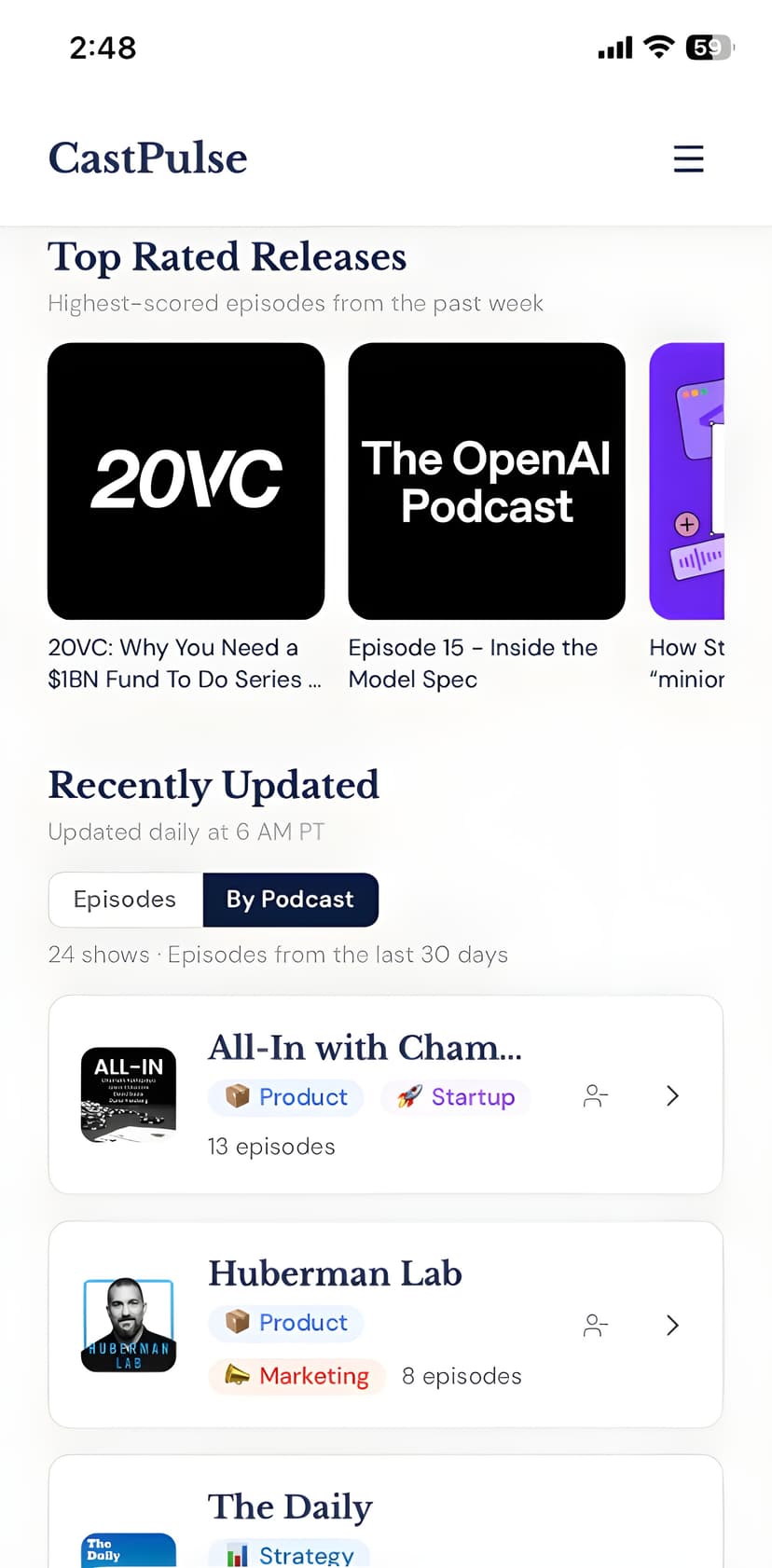This screenshot has height=1568, width=772.
Task: Tap the Wi-Fi status icon
Action: [x=658, y=47]
